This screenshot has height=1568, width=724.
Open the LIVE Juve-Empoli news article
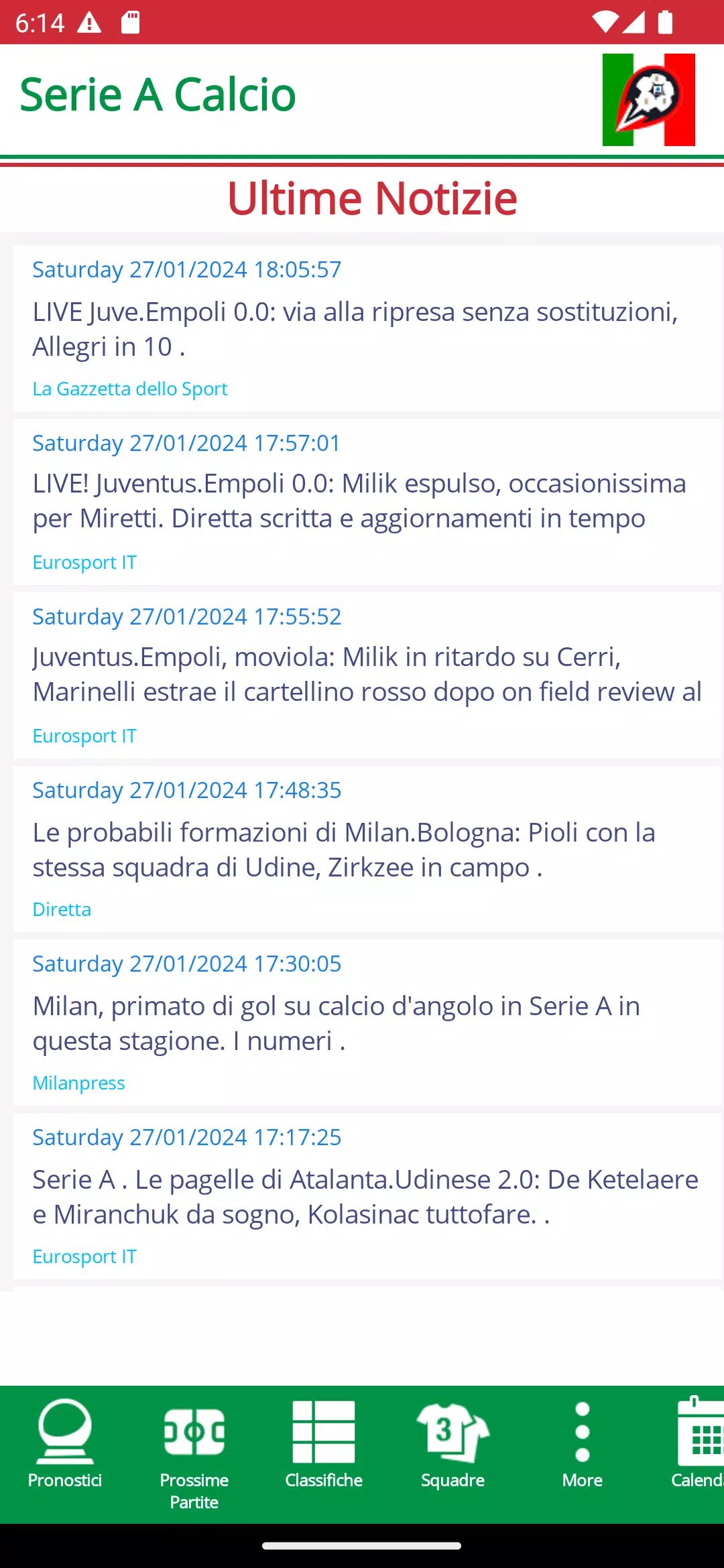pos(357,328)
